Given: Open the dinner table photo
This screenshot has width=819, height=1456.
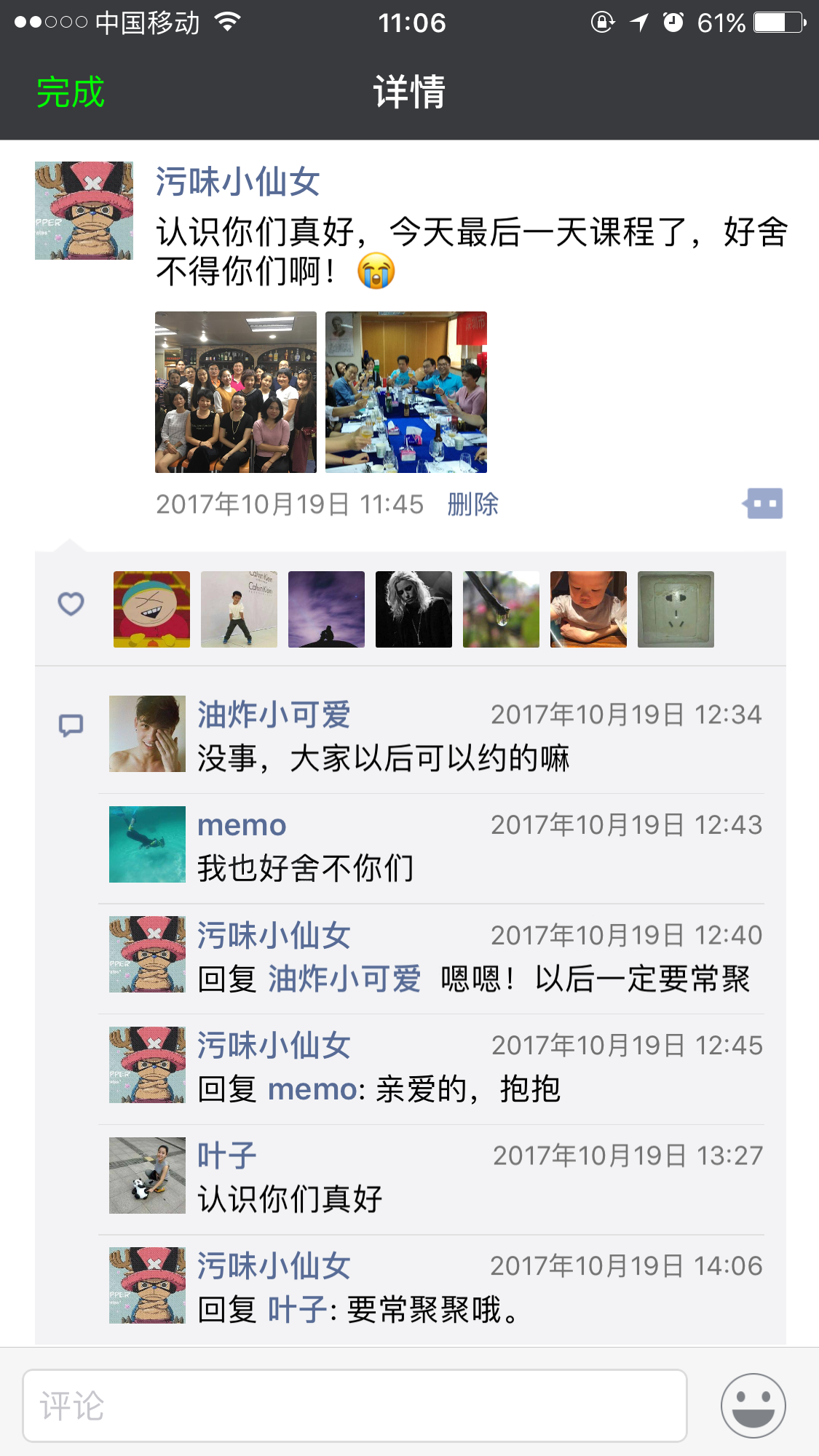Looking at the screenshot, I should pos(406,392).
